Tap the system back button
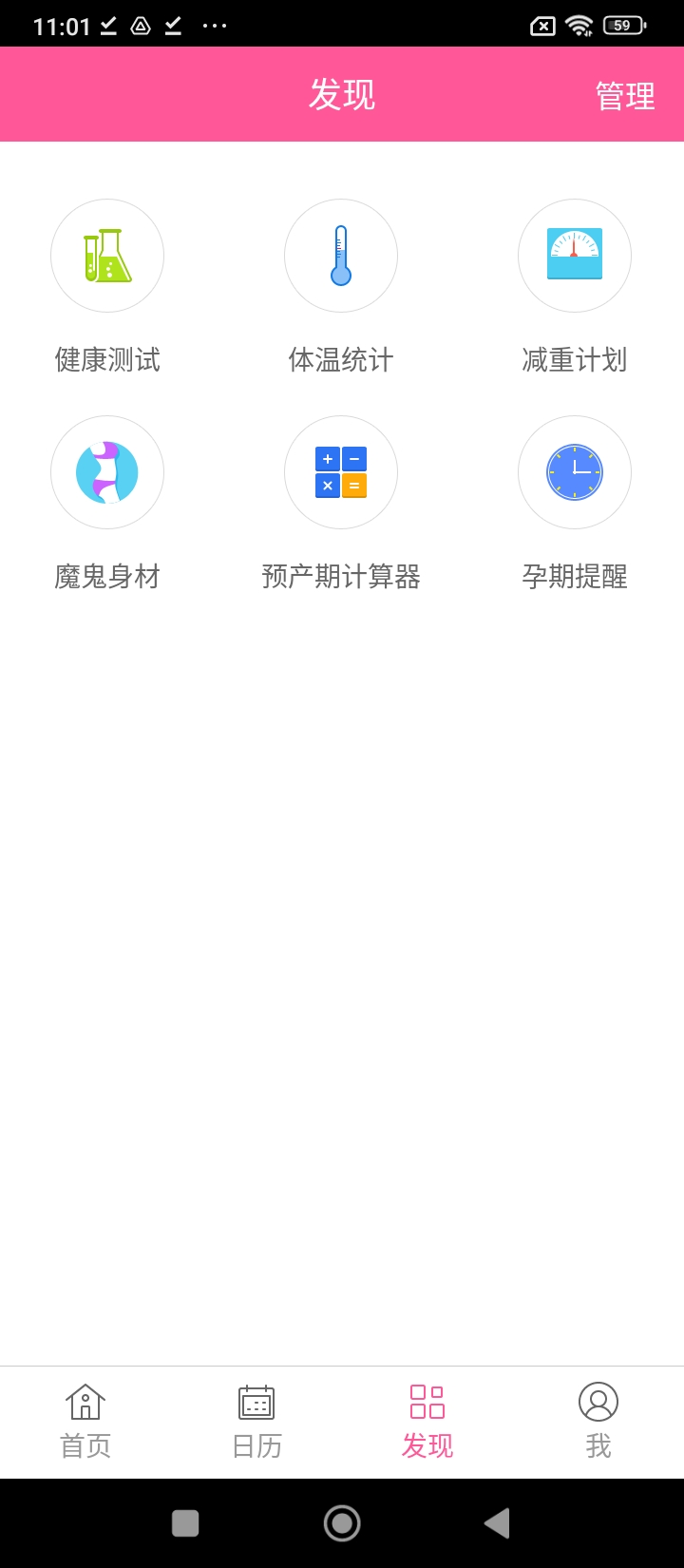The width and height of the screenshot is (684, 1568). click(x=497, y=1523)
